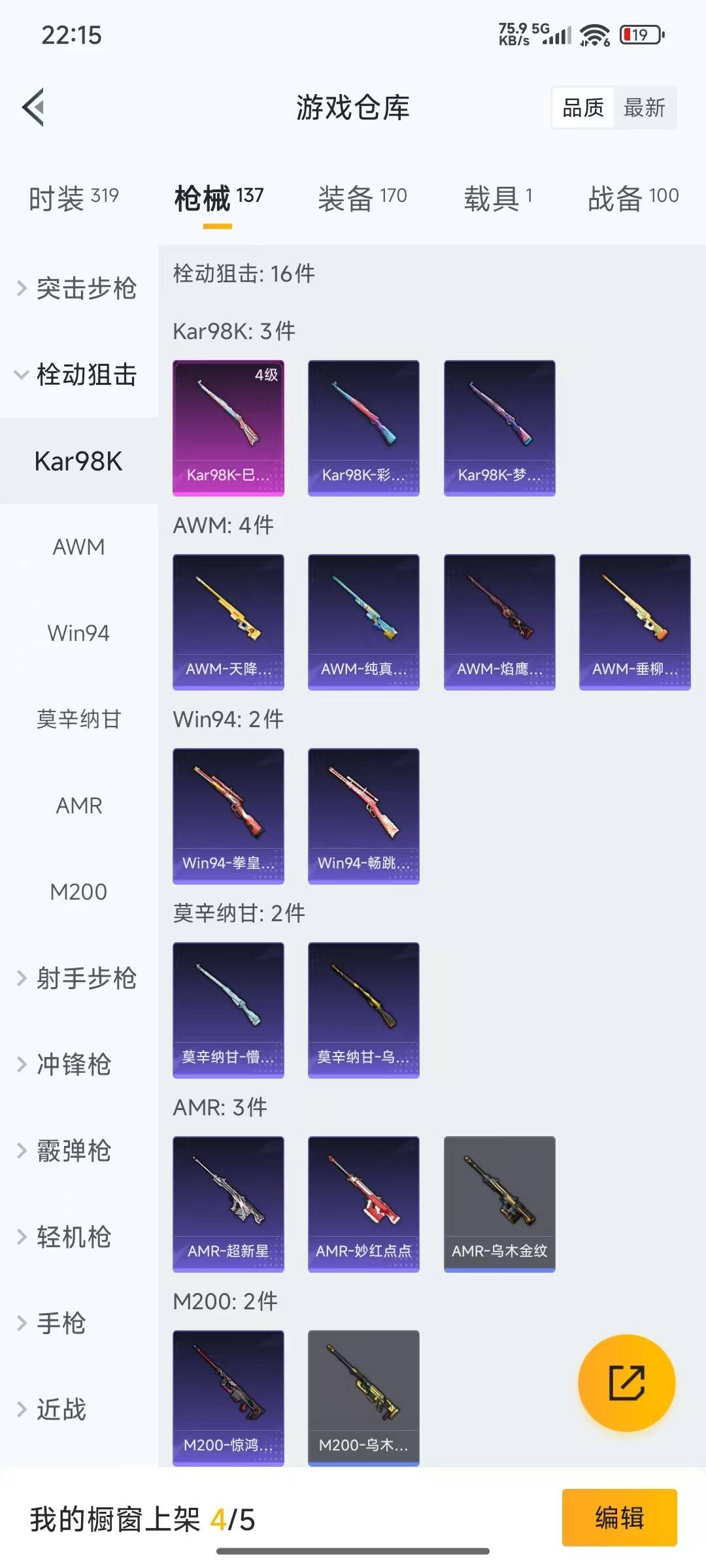
Task: Tap the yellow floating share button
Action: pos(626,1382)
